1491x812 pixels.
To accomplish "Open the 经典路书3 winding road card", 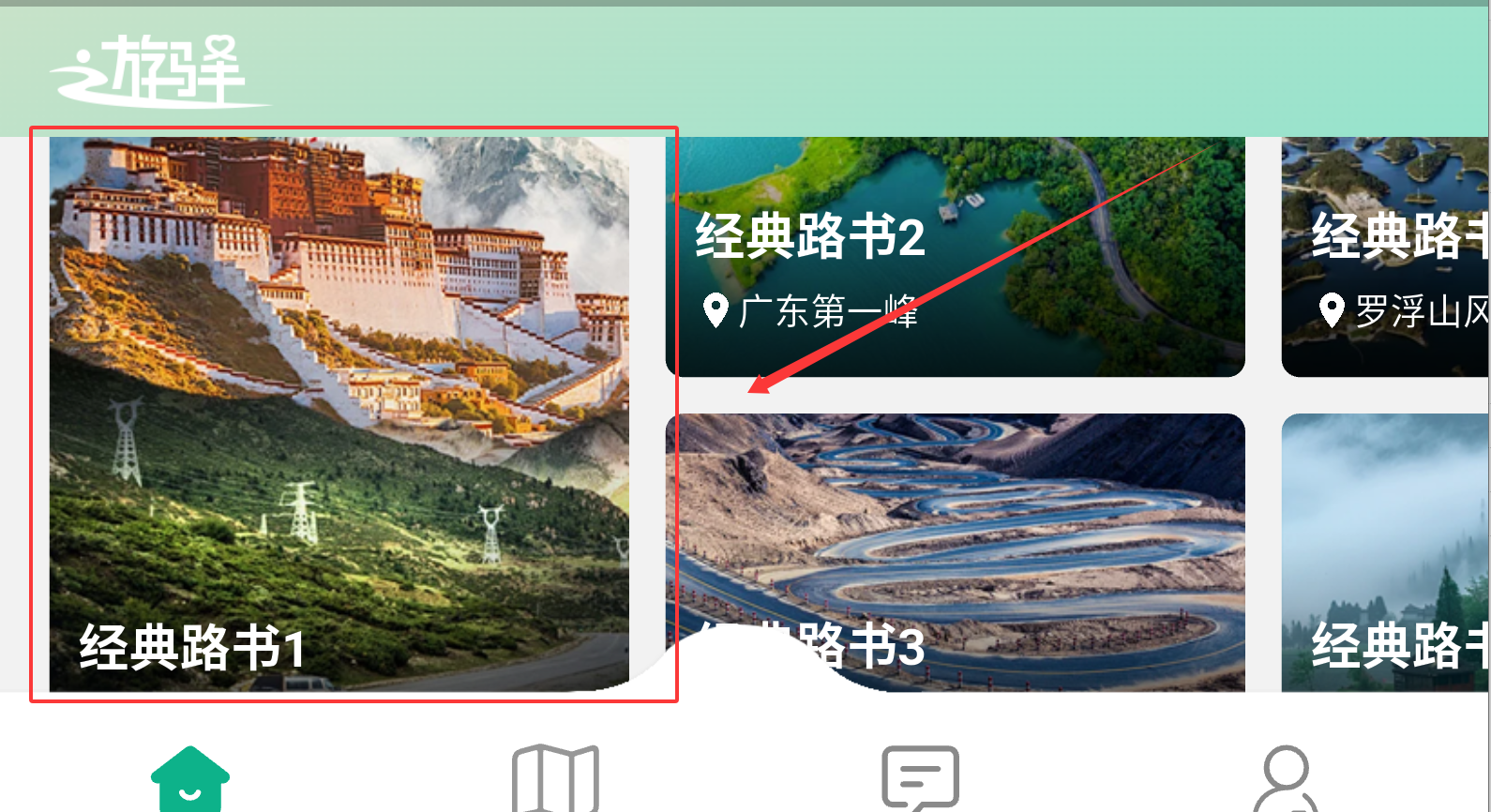I will pyautogui.click(x=955, y=551).
